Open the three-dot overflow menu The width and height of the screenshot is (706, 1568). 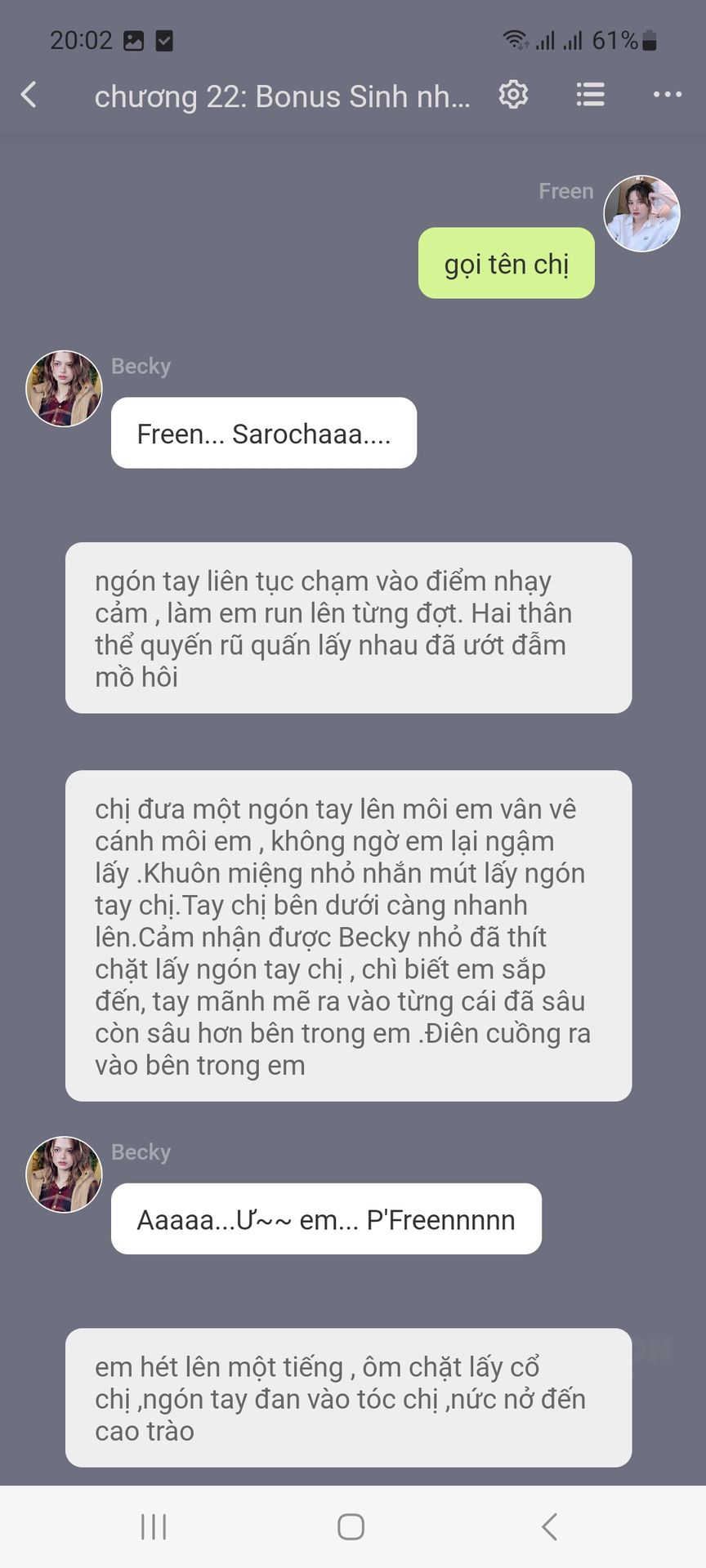[668, 95]
